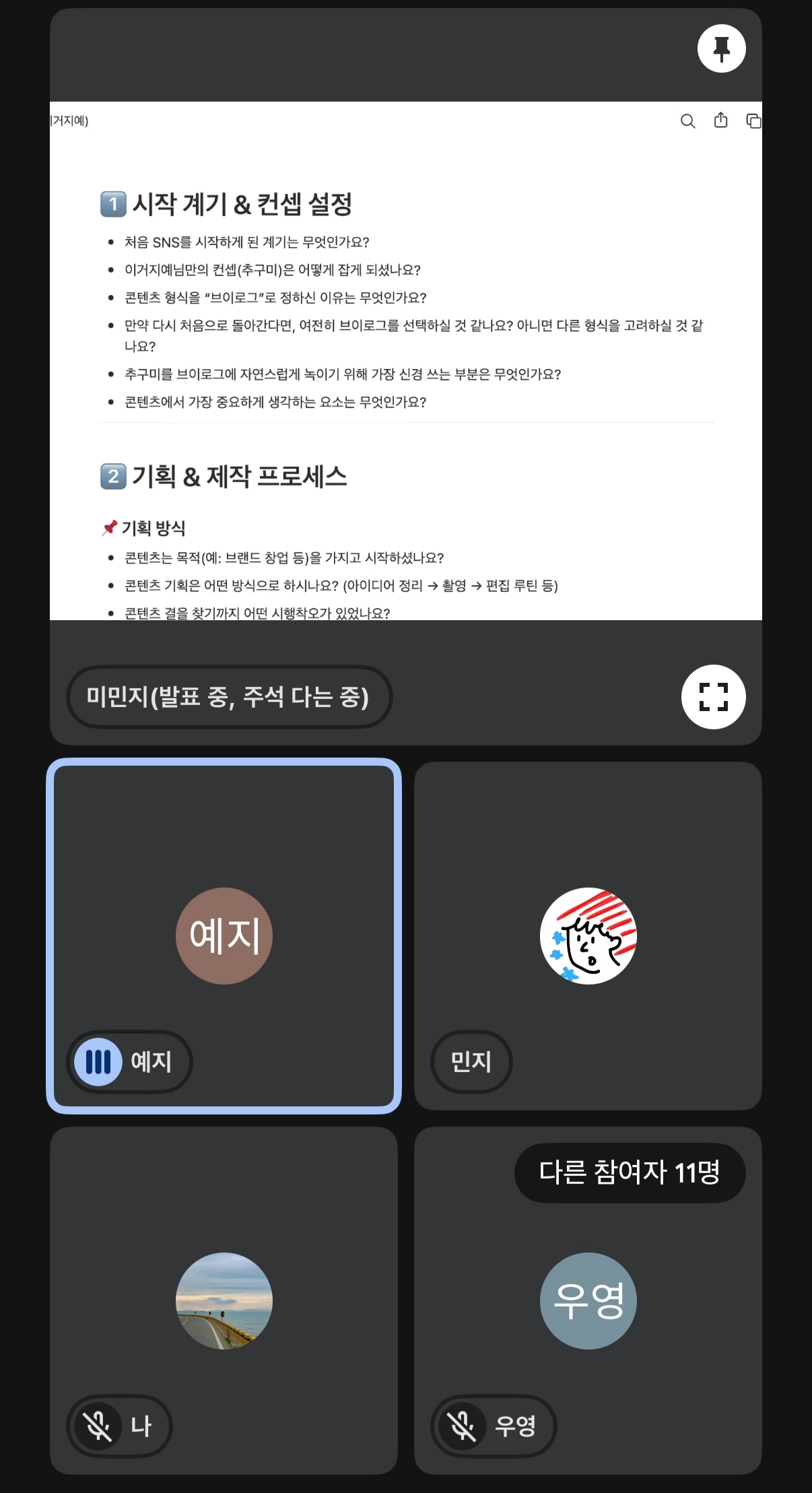Select 예지's participant tile
Image resolution: width=812 pixels, height=1493 pixels.
coord(224,935)
